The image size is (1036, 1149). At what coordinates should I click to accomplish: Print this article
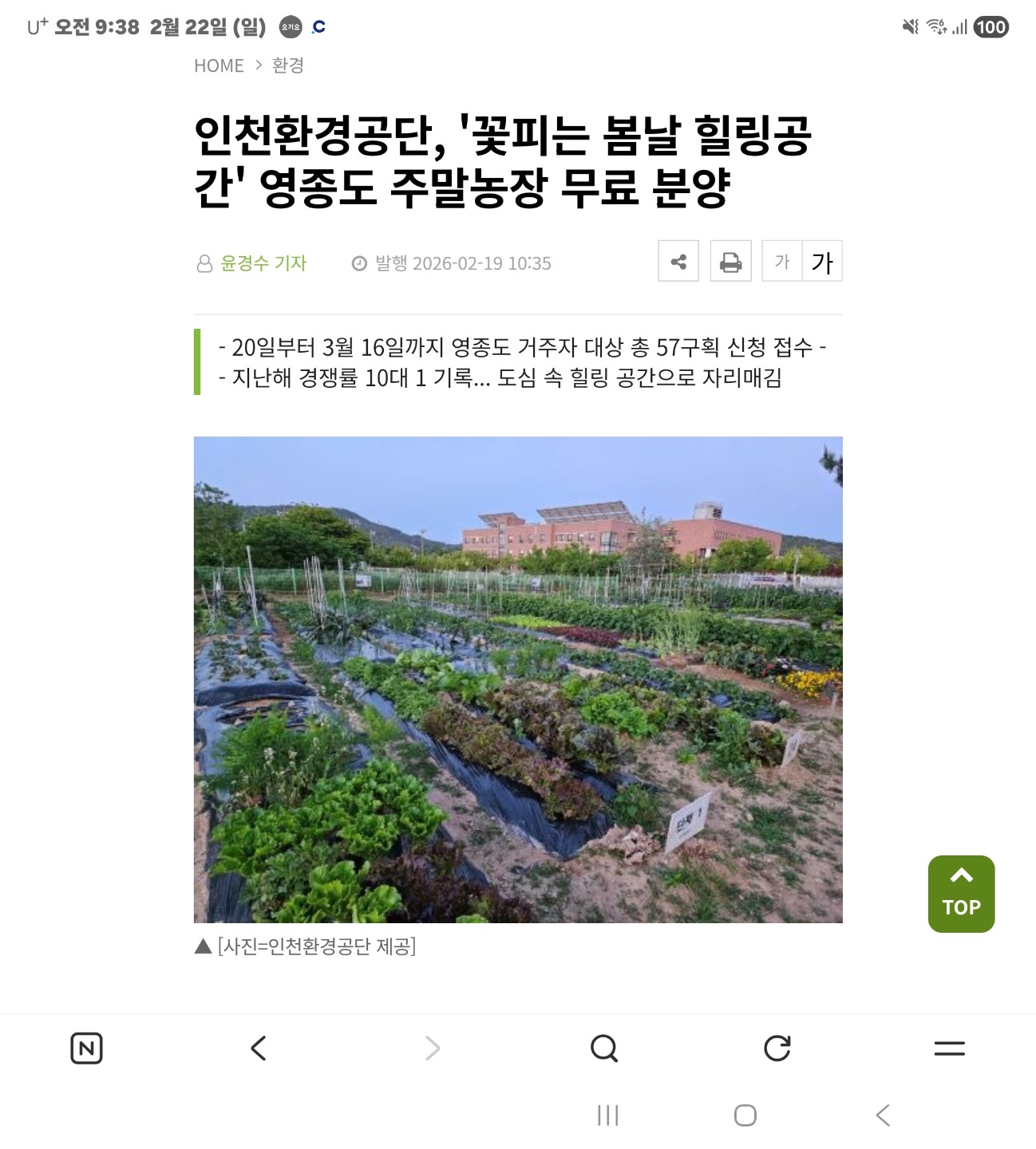(x=730, y=261)
